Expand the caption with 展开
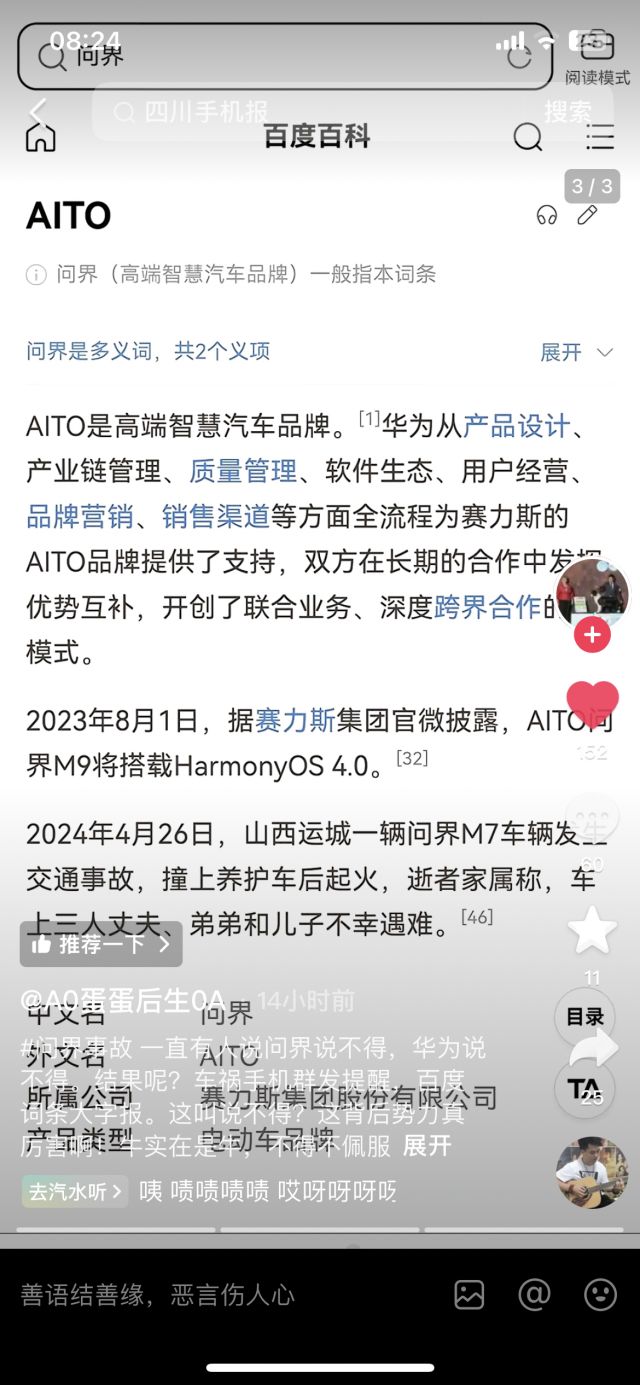The image size is (640, 1385). coord(427,1146)
